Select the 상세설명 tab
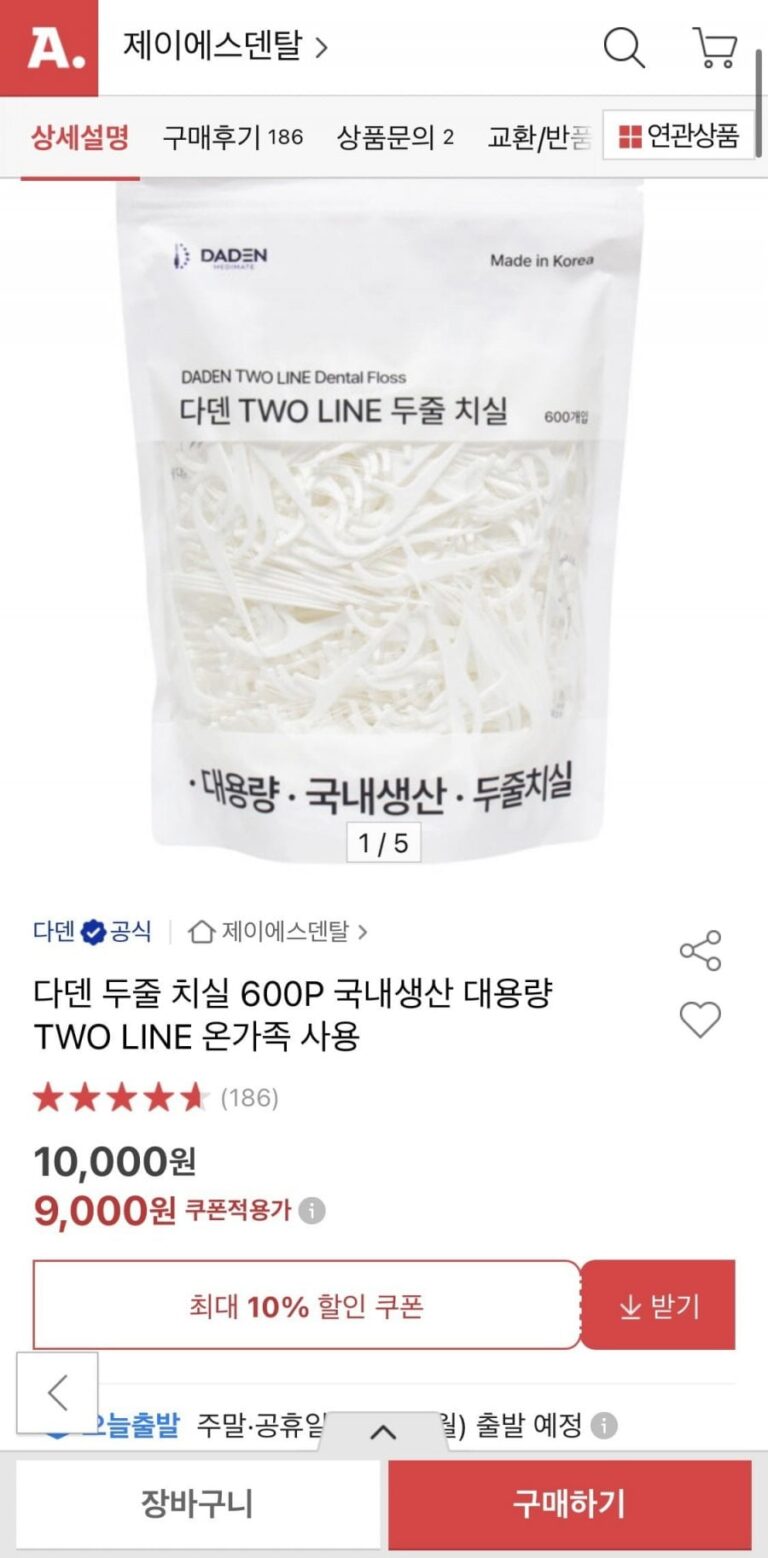 [80, 136]
